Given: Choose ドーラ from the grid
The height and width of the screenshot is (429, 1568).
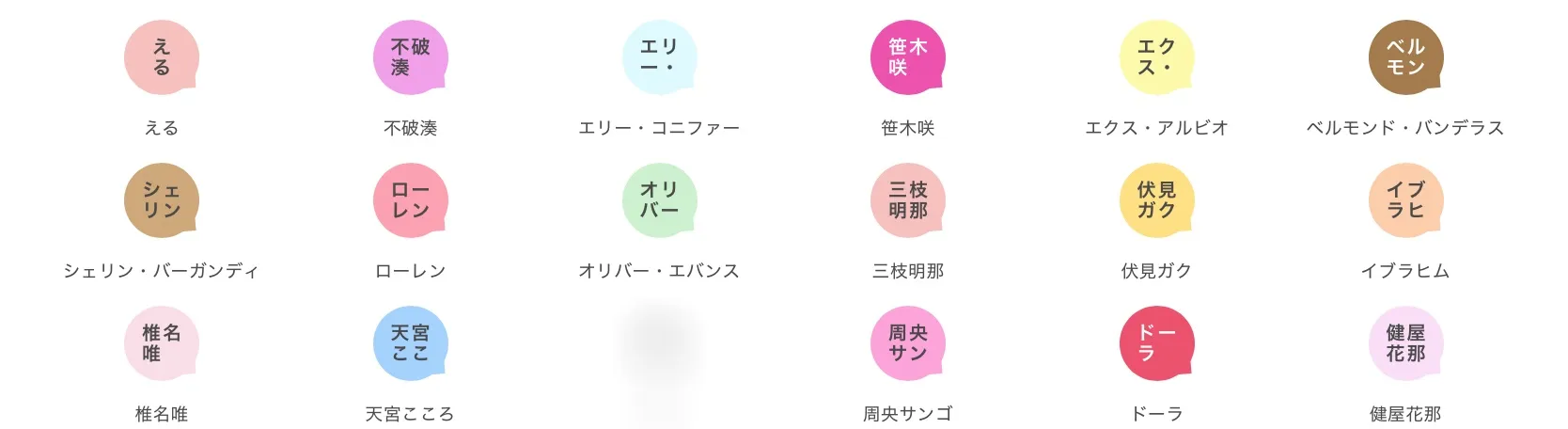Looking at the screenshot, I should pos(1156,344).
